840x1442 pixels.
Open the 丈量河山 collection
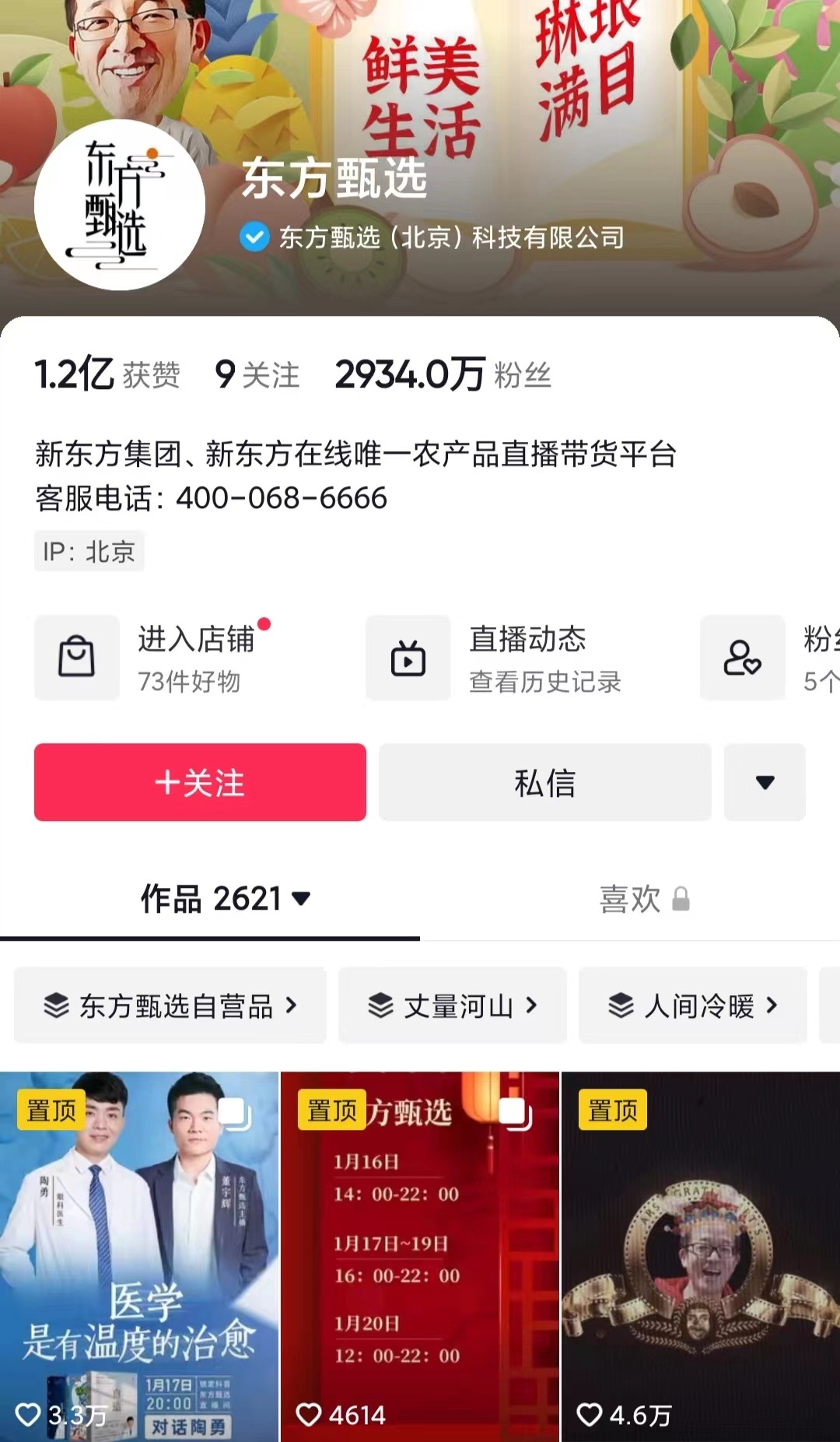pos(452,1005)
